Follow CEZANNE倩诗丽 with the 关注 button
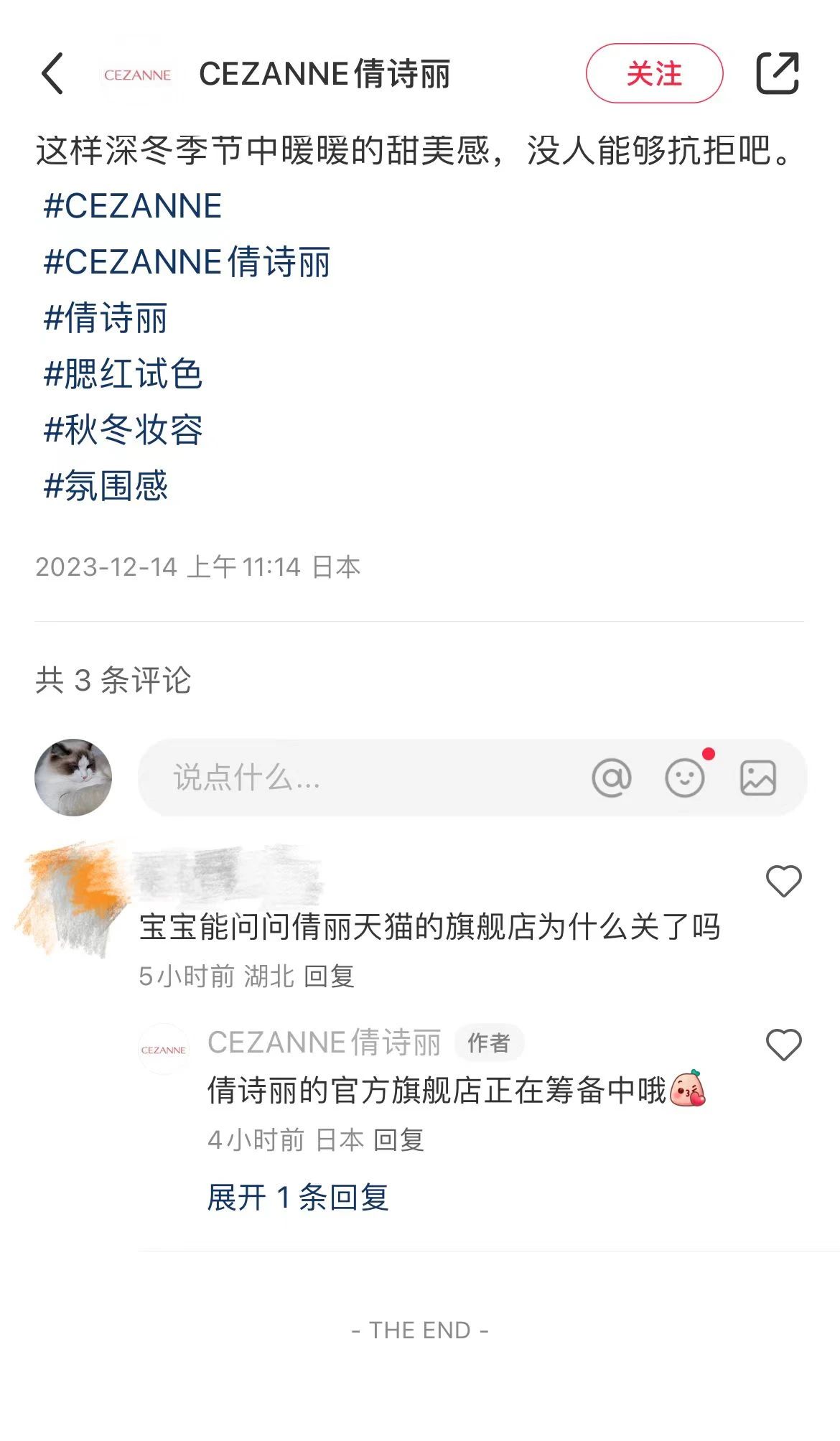Viewport: 840px width, 1441px height. pos(654,73)
